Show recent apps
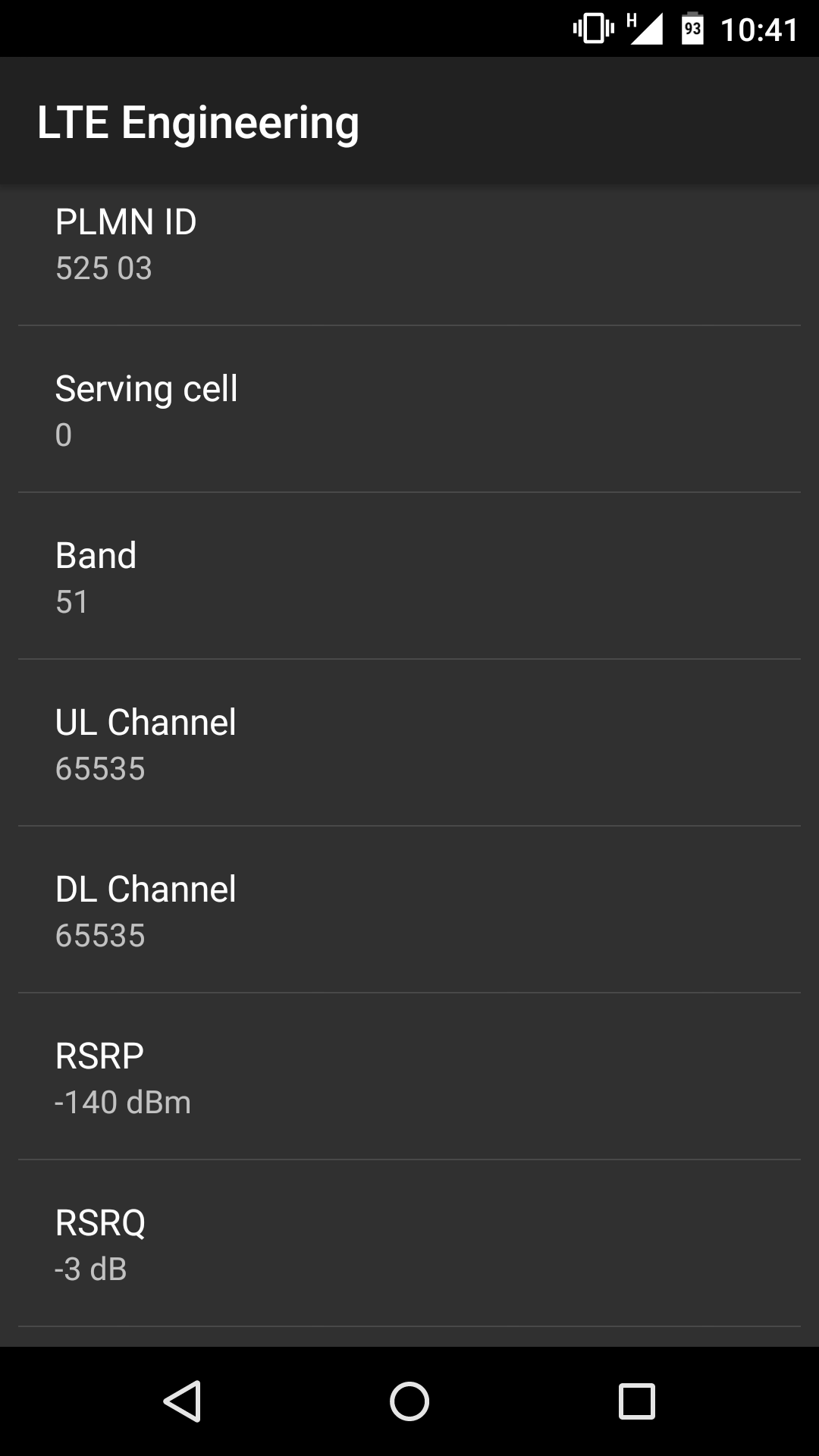Image resolution: width=819 pixels, height=1456 pixels. (x=637, y=1401)
